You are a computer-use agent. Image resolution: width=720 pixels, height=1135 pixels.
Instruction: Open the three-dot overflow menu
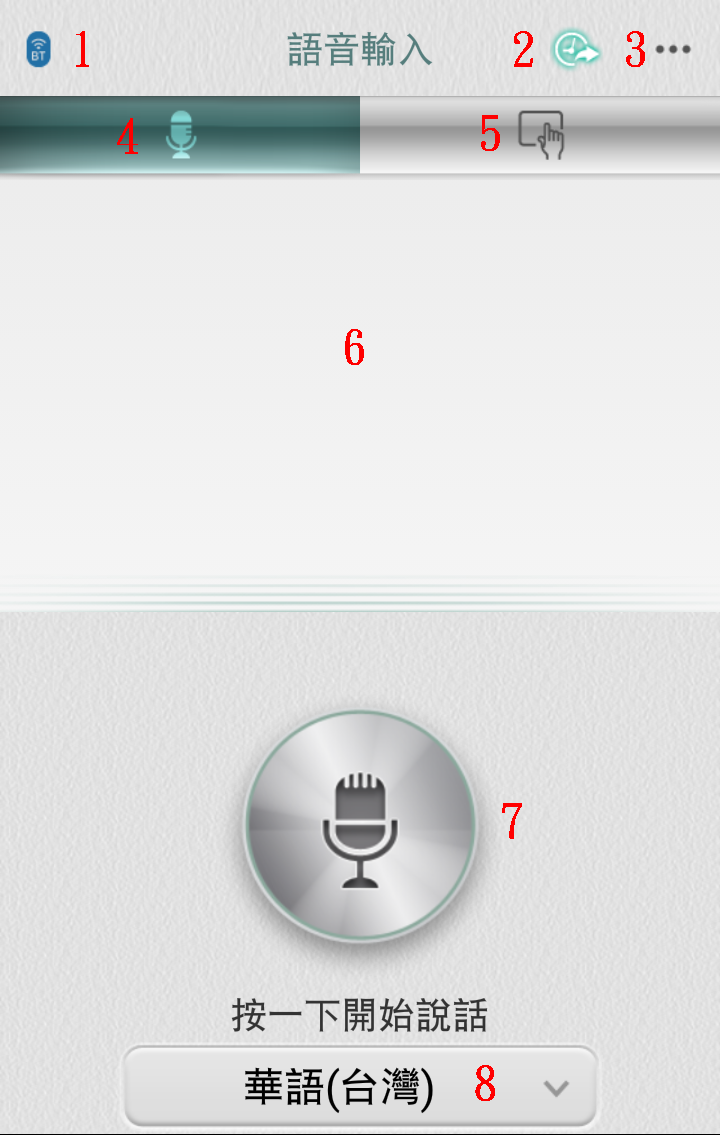(673, 50)
